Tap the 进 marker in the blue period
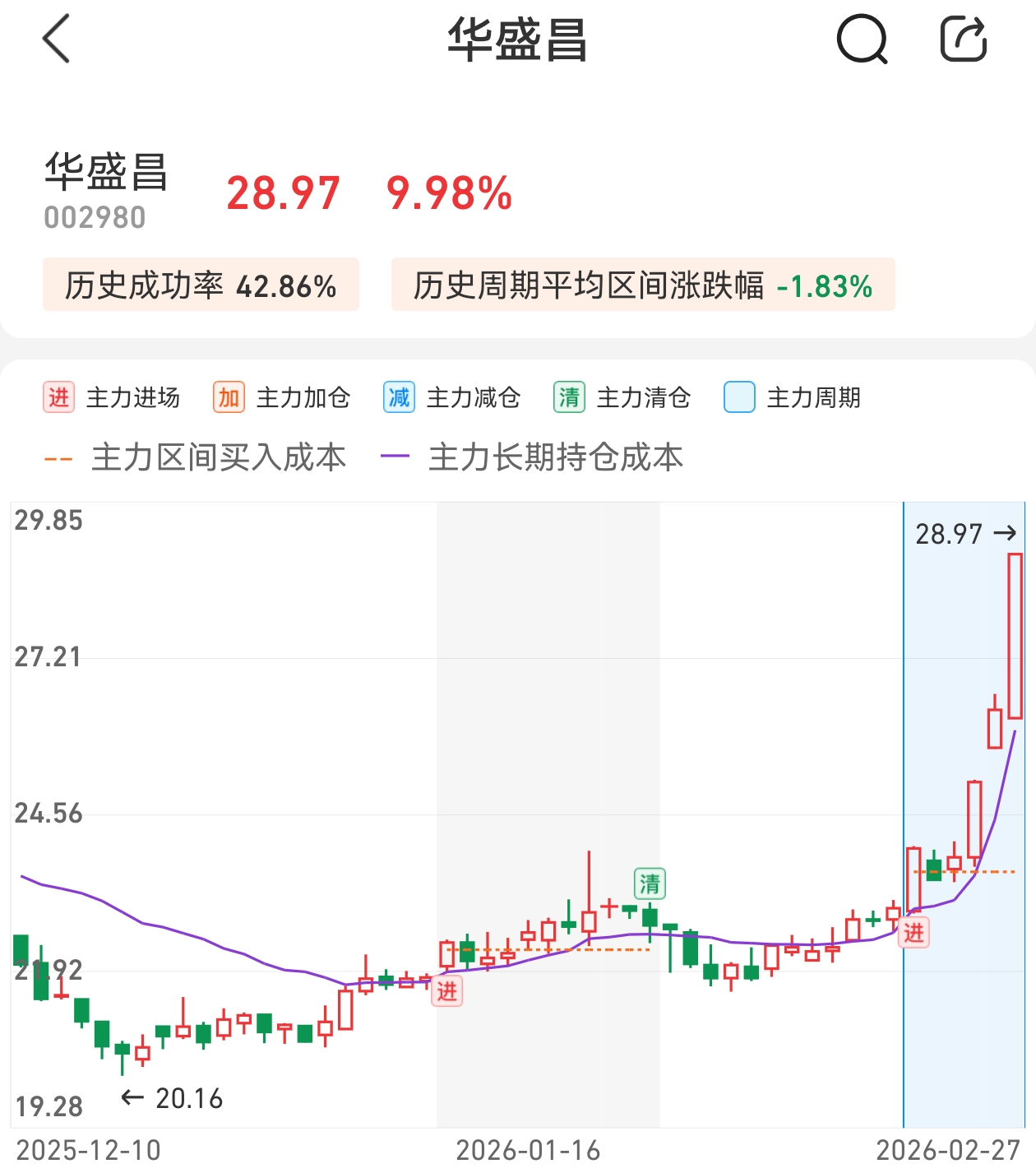The width and height of the screenshot is (1036, 1173). 913,933
